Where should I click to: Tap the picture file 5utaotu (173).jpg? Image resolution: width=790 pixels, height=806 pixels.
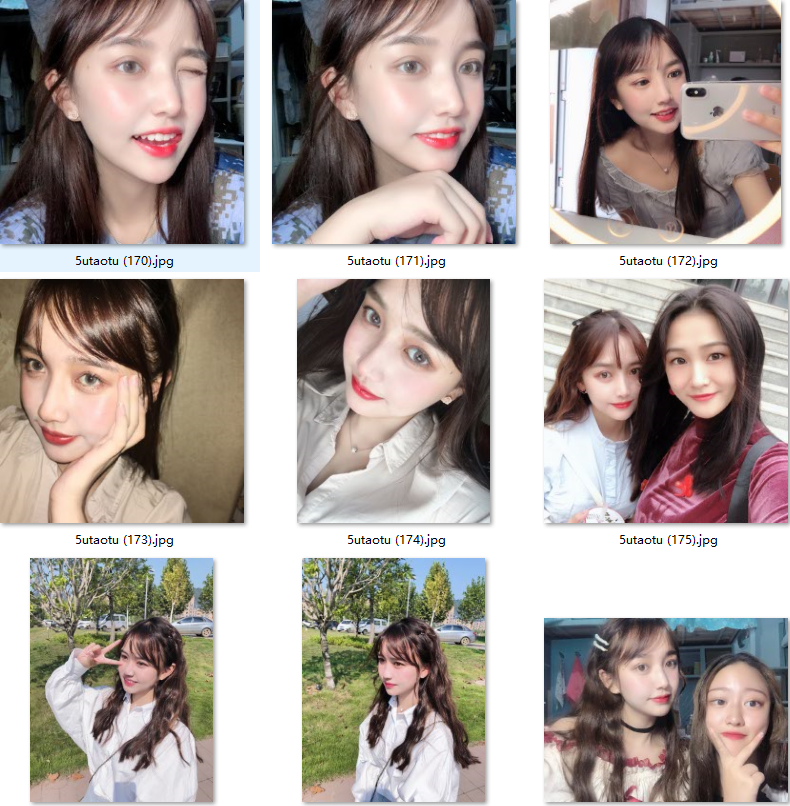(122, 400)
